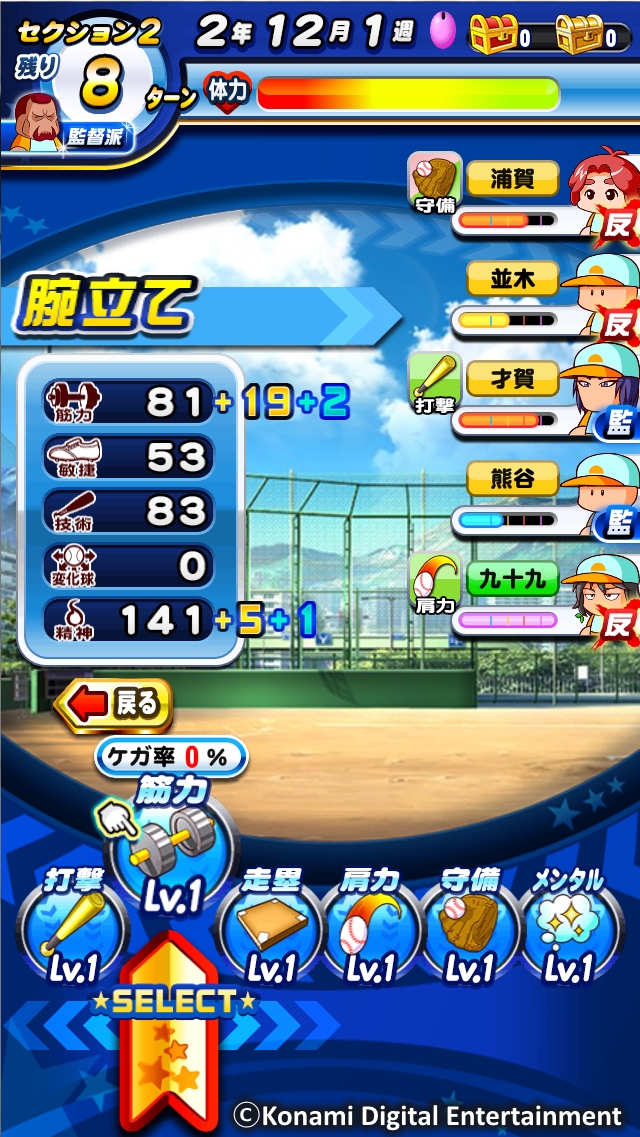Choose the メンタル training
This screenshot has width=640, height=1137.
[567, 930]
